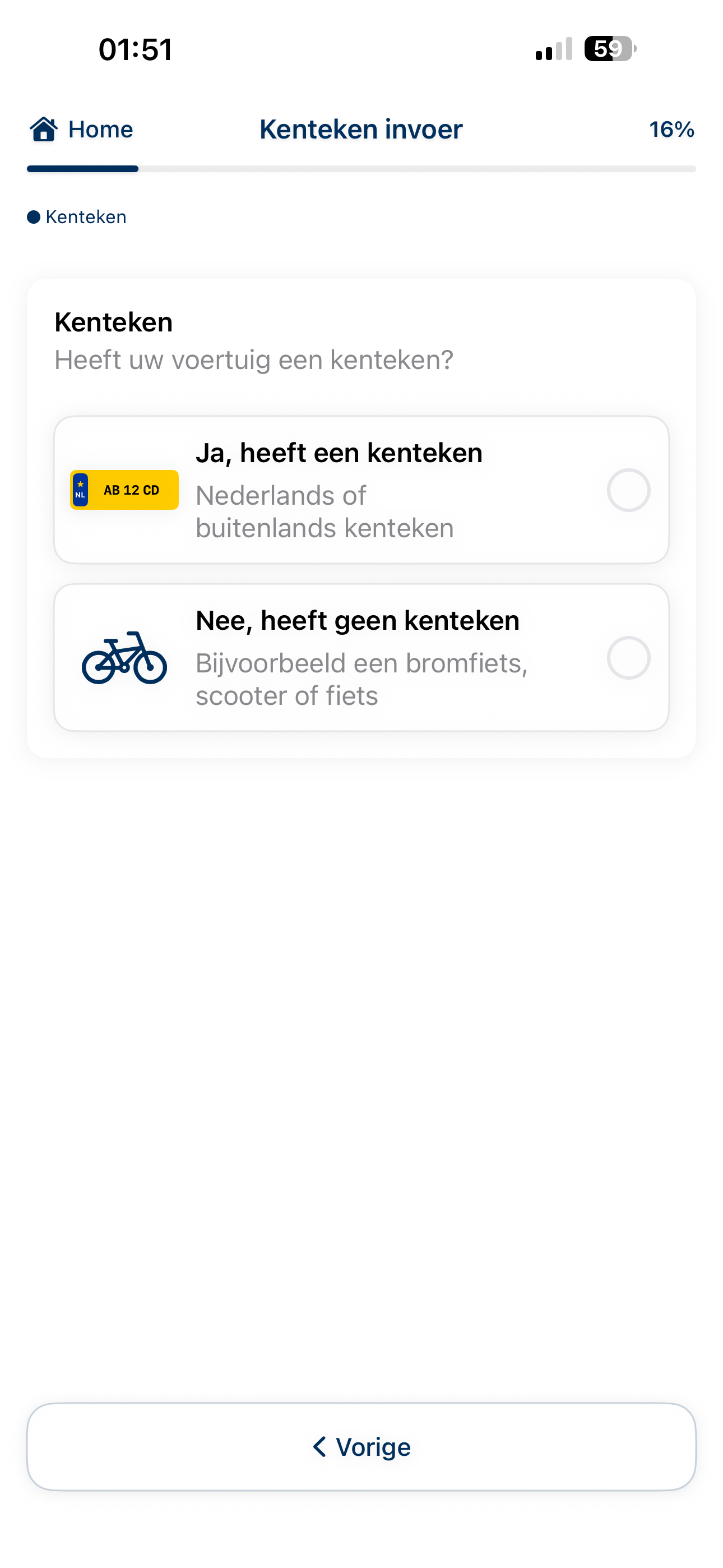Click the Kenteken breadcrumb label
The image size is (723, 1568).
tap(85, 216)
